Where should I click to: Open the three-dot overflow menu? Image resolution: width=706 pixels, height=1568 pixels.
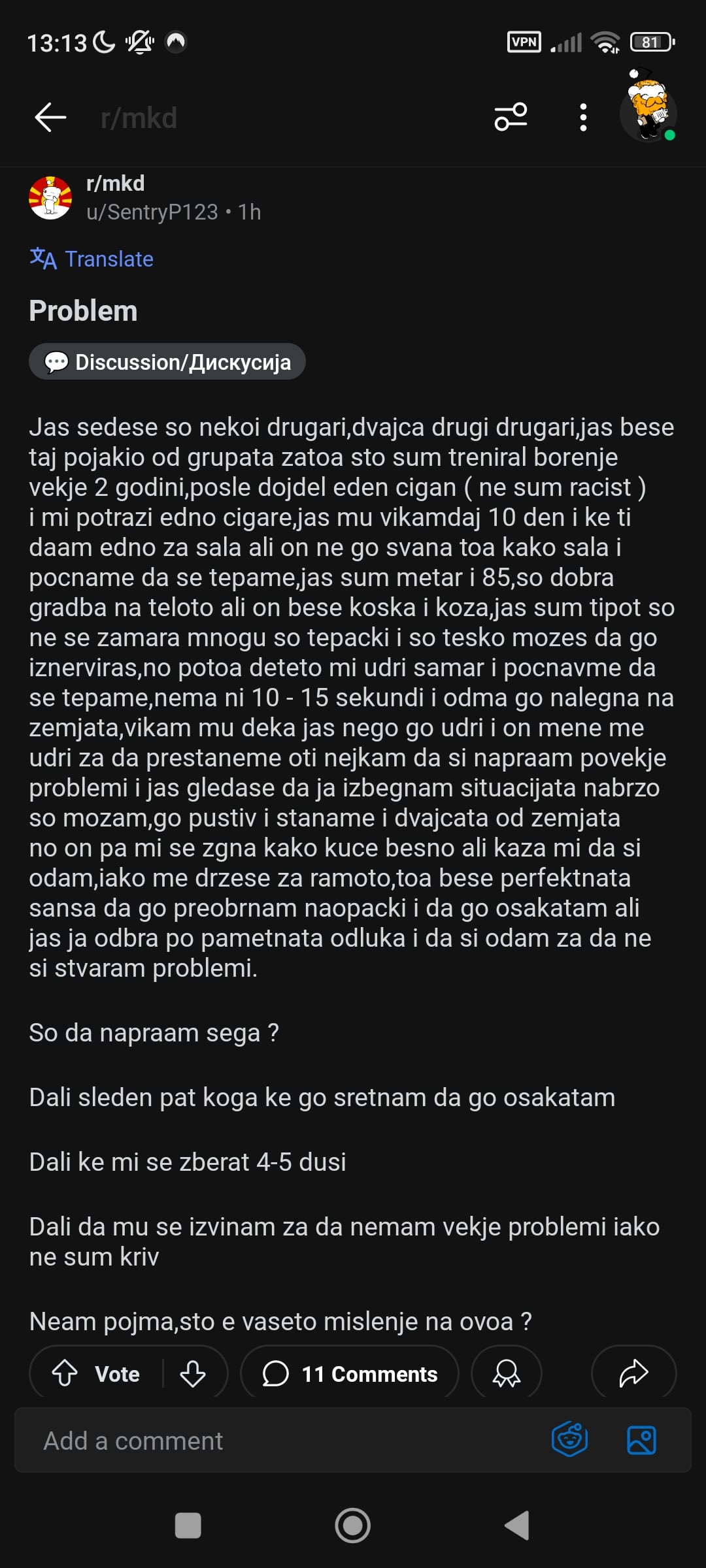(583, 118)
